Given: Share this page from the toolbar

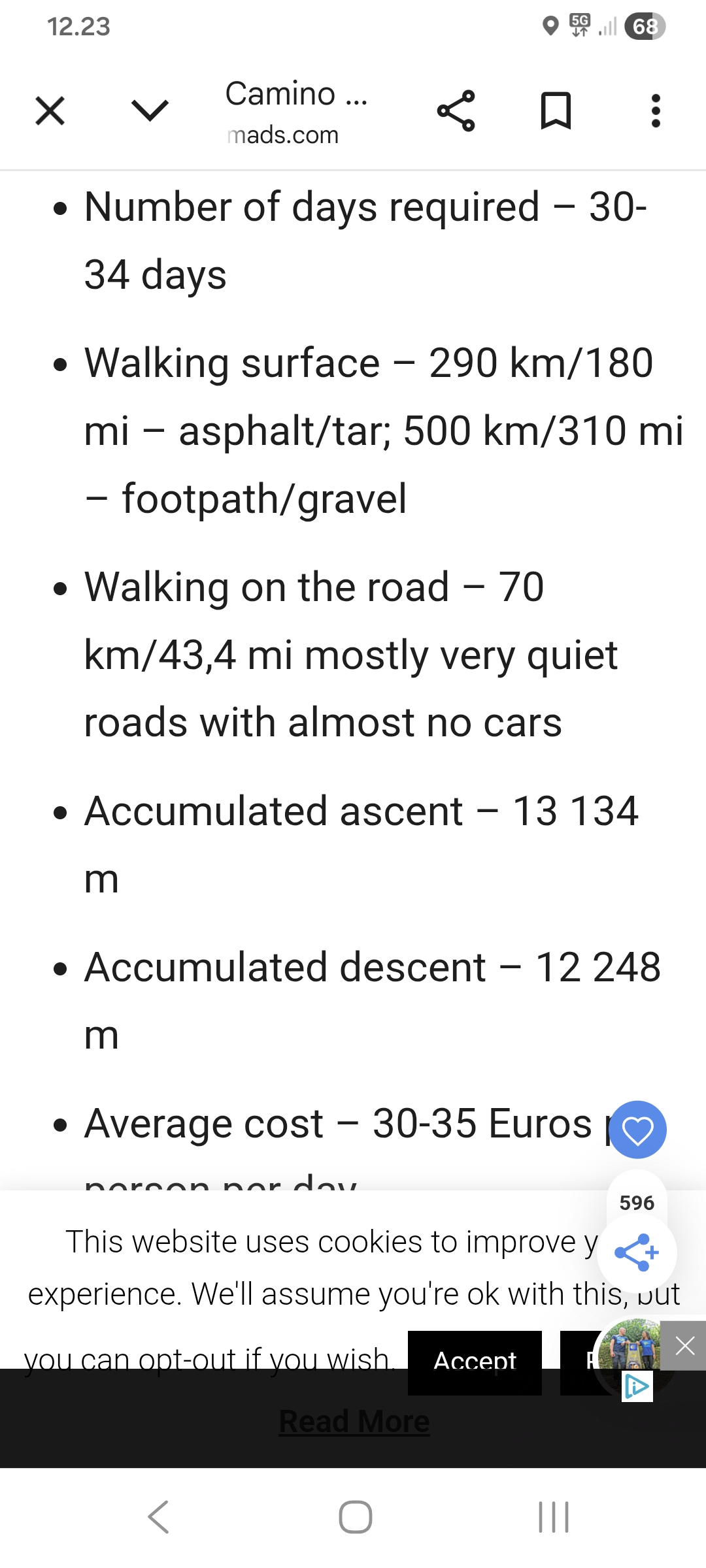Looking at the screenshot, I should [456, 110].
